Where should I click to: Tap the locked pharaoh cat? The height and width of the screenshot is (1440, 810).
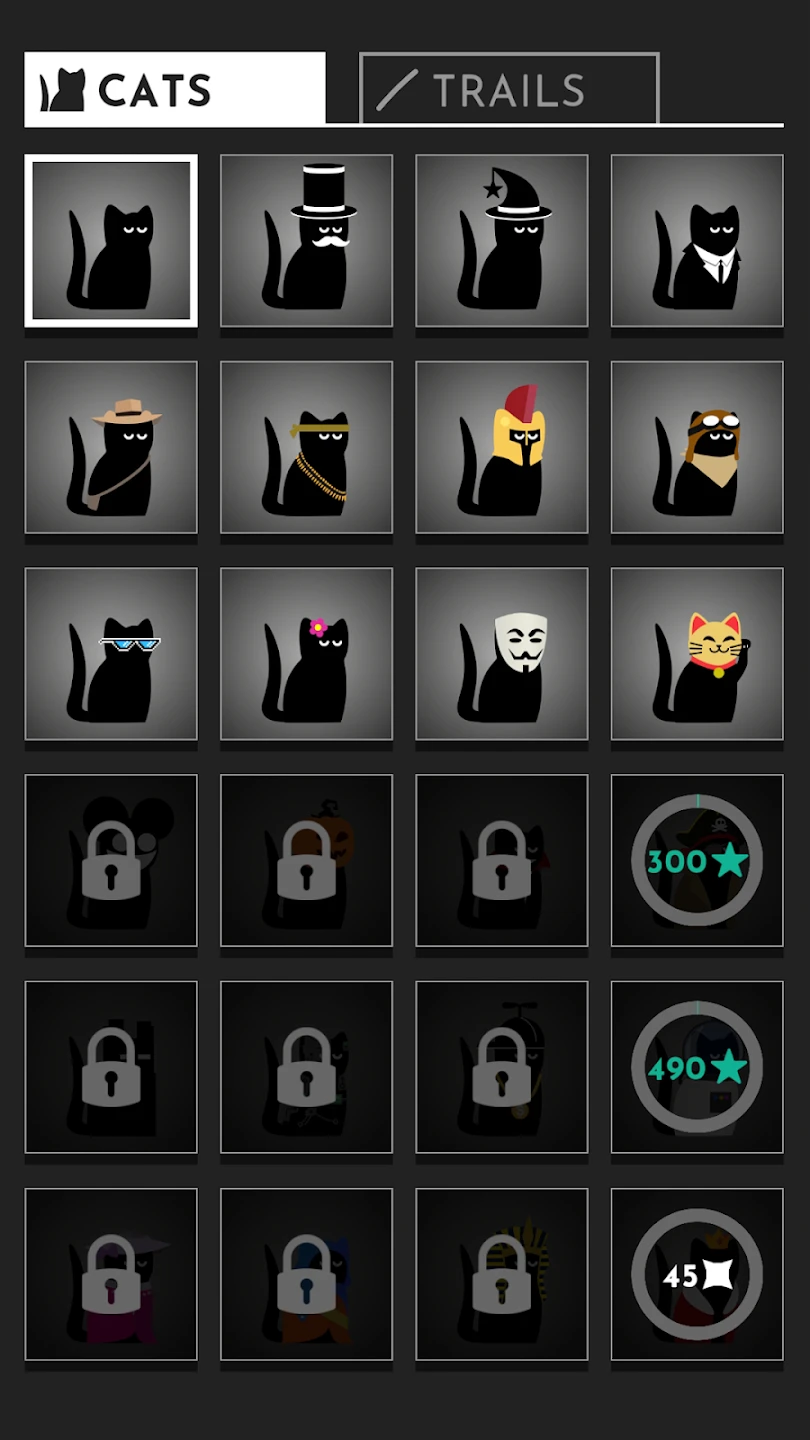click(502, 1274)
